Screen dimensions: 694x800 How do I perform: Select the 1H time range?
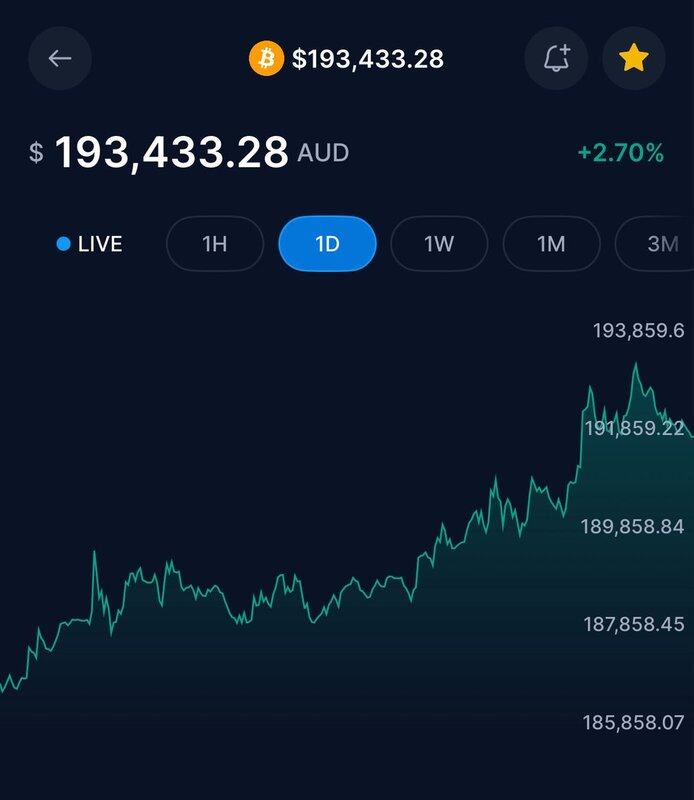(x=215, y=243)
